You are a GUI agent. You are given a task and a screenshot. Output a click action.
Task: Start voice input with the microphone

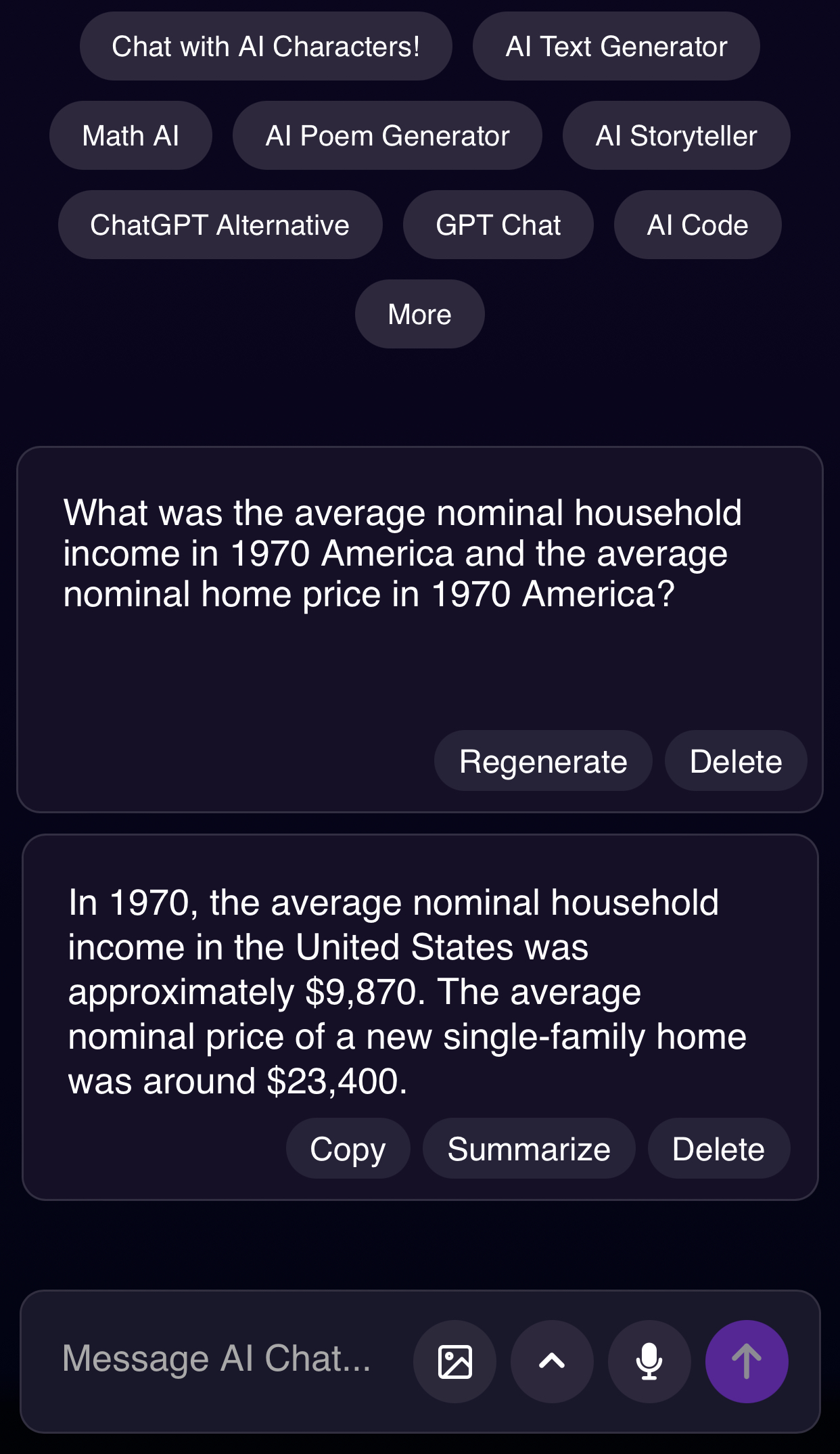[649, 1361]
